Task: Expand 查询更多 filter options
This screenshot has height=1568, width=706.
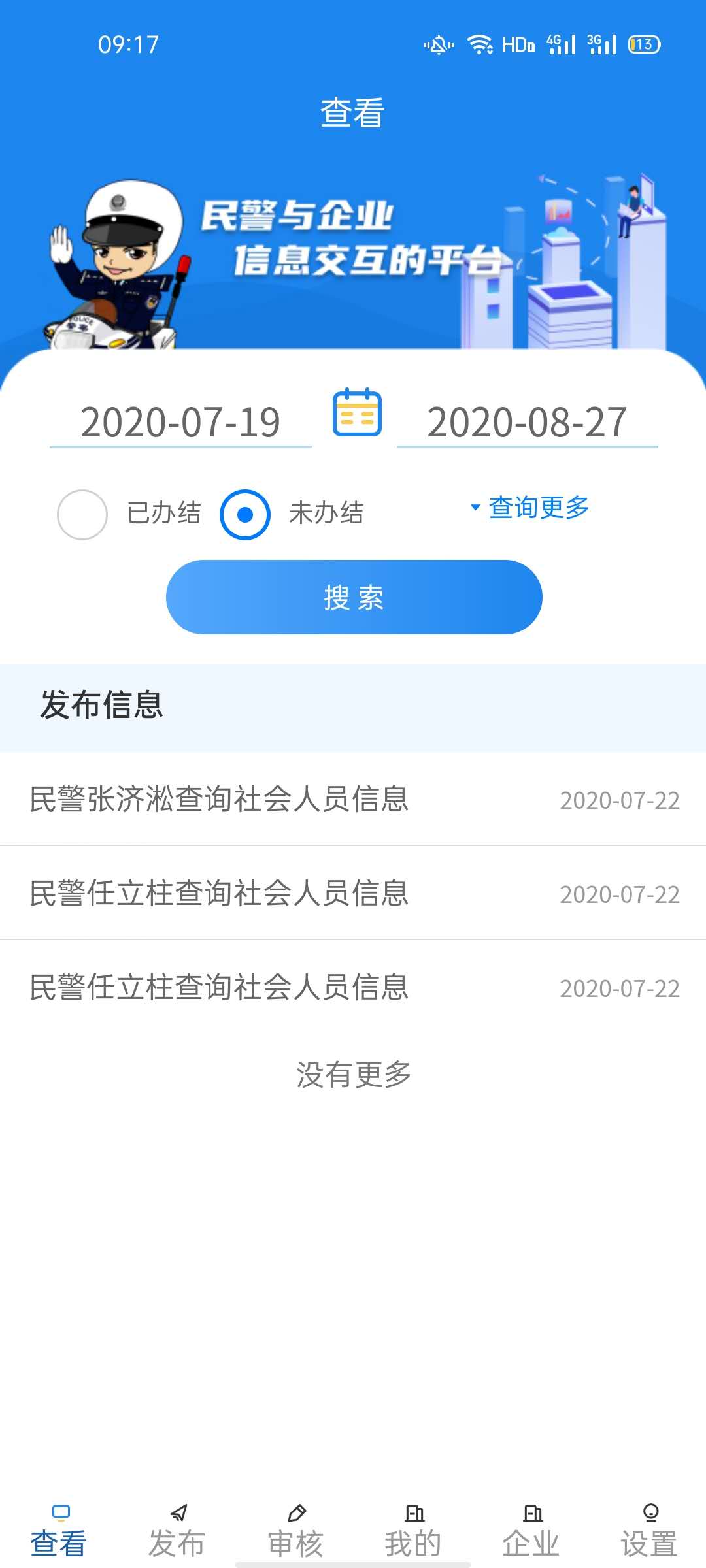Action: 531,508
